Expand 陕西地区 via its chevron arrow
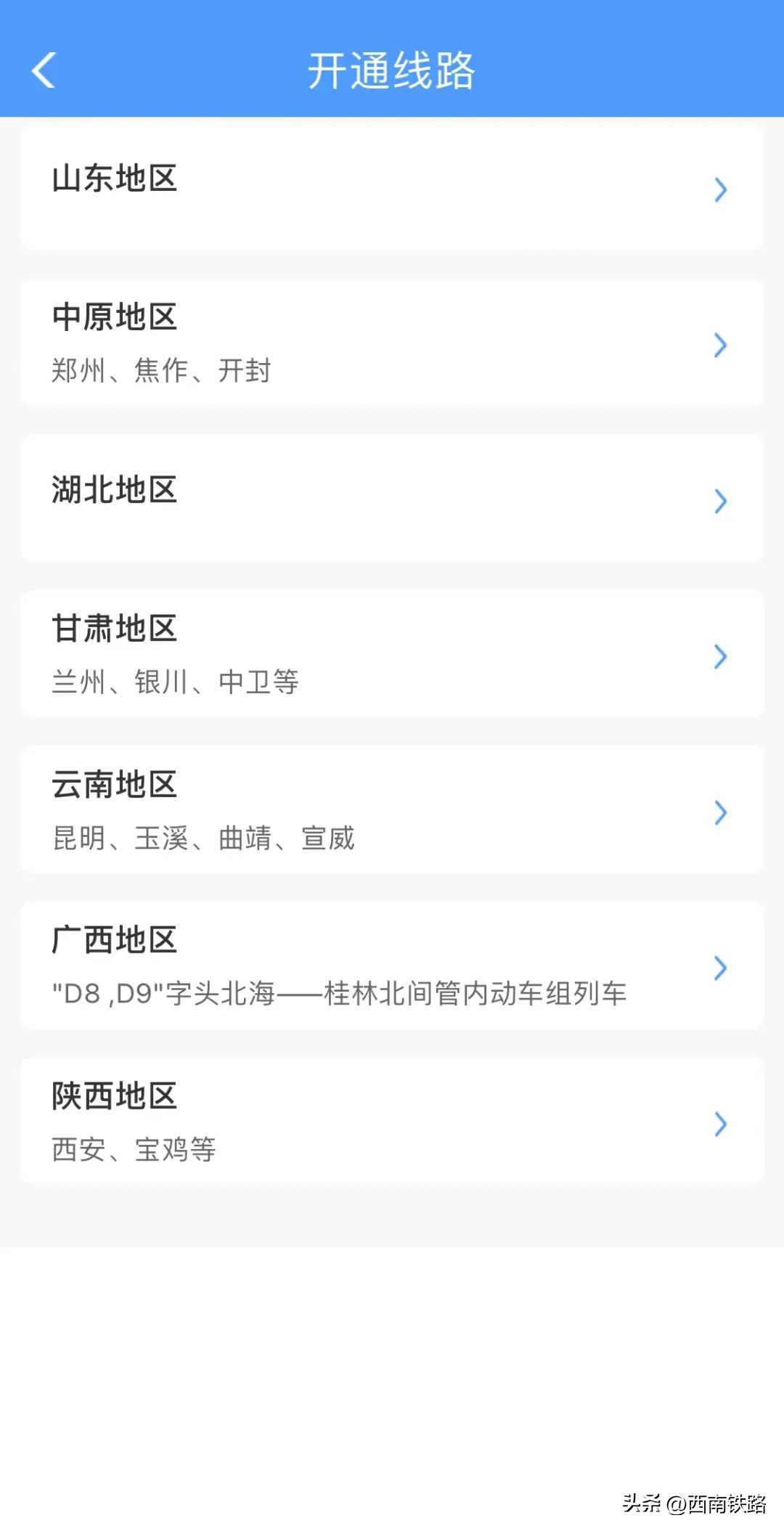The width and height of the screenshot is (784, 1531). tap(719, 1125)
